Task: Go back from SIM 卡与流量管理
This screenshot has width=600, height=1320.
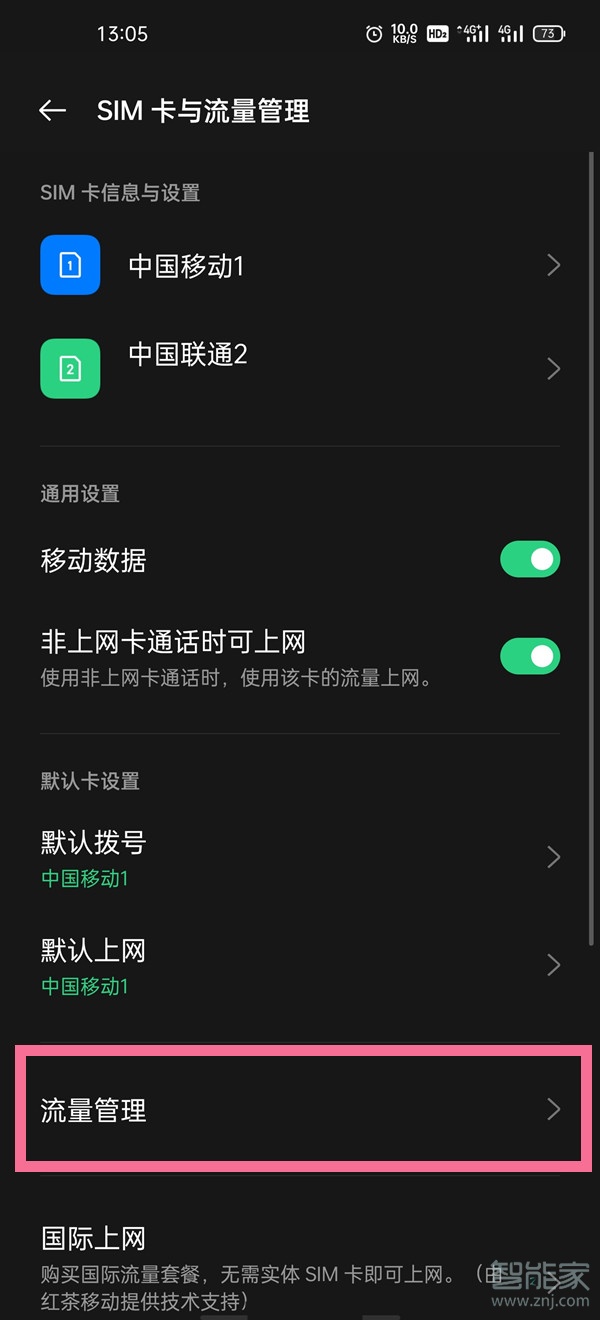Action: point(52,111)
